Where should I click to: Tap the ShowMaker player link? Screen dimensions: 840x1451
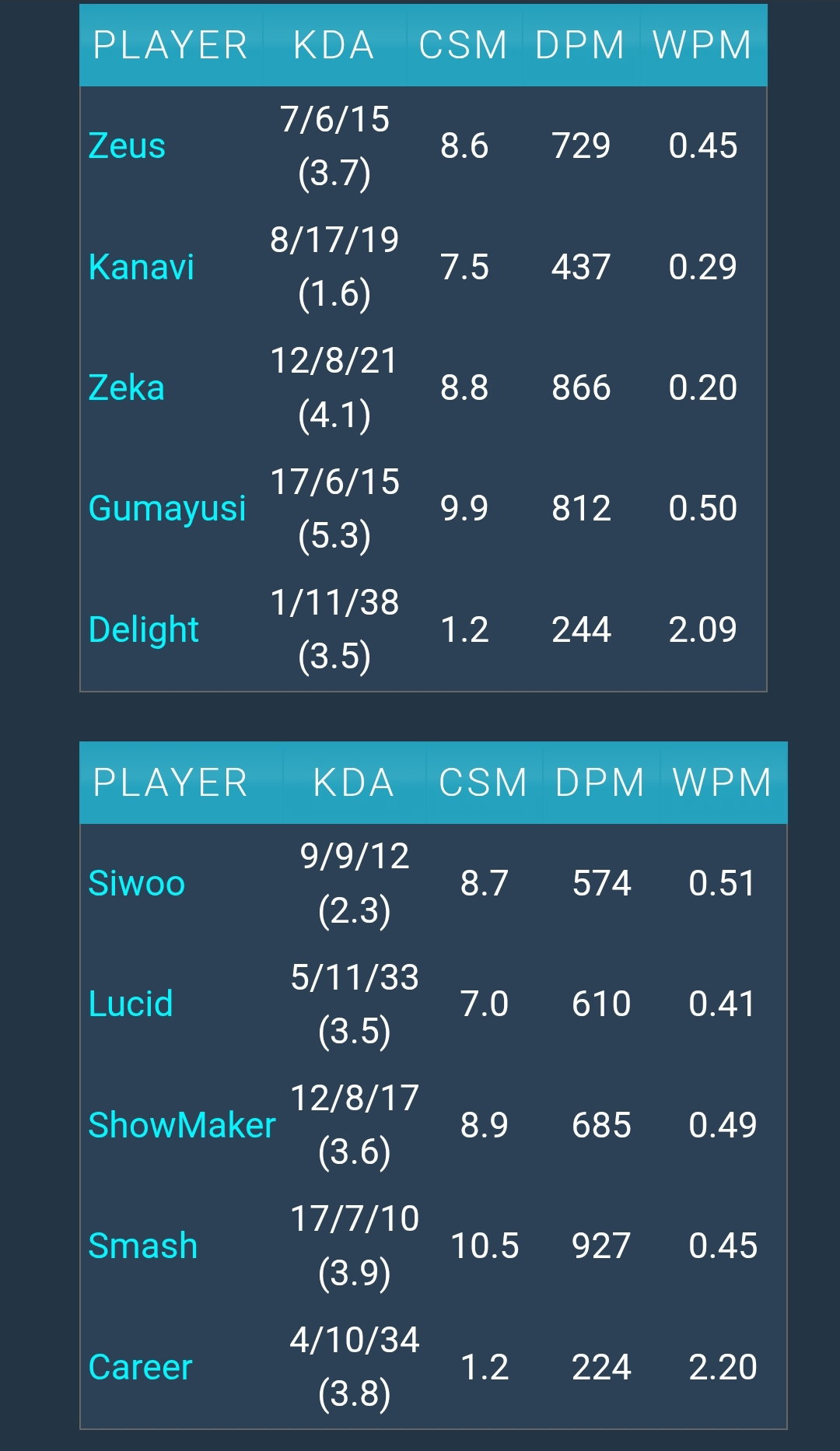(x=182, y=1125)
